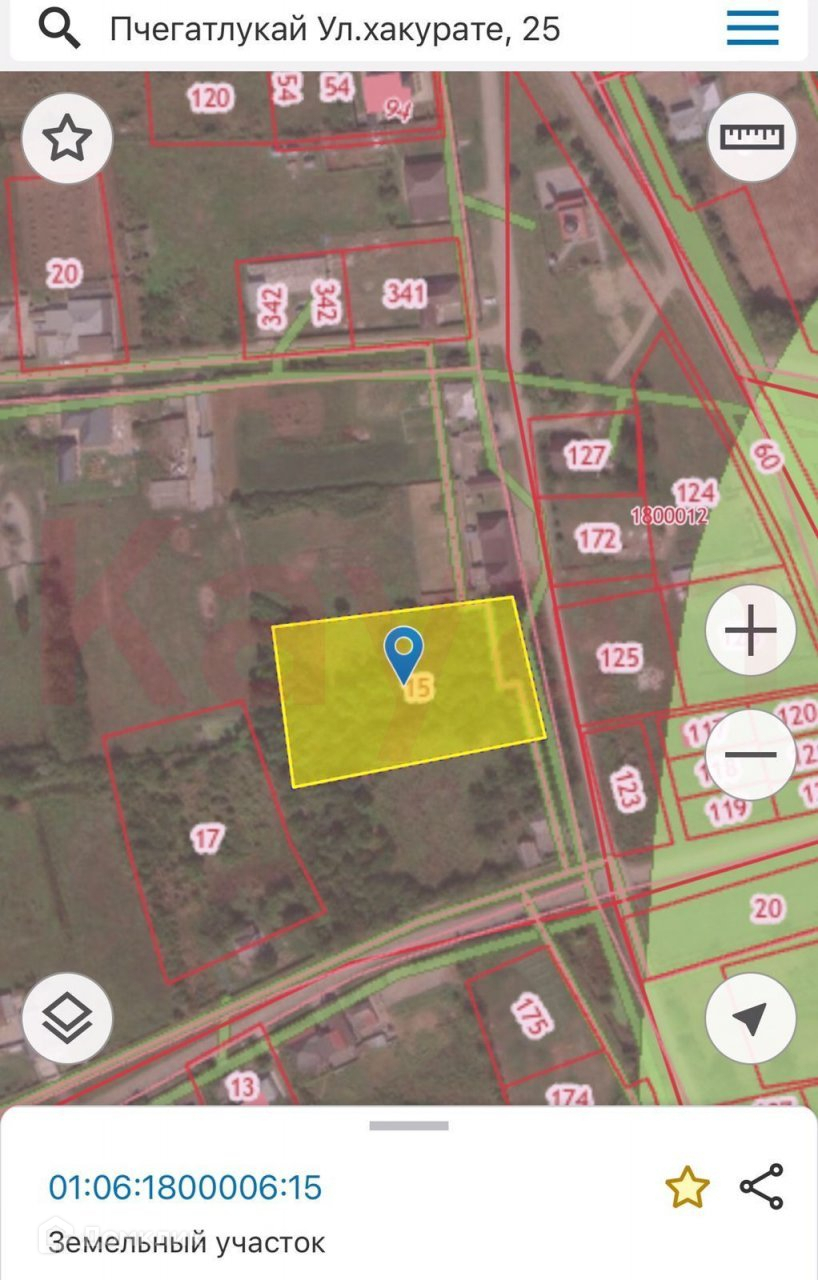Tap the search magnifier icon
The image size is (818, 1280).
(59, 30)
